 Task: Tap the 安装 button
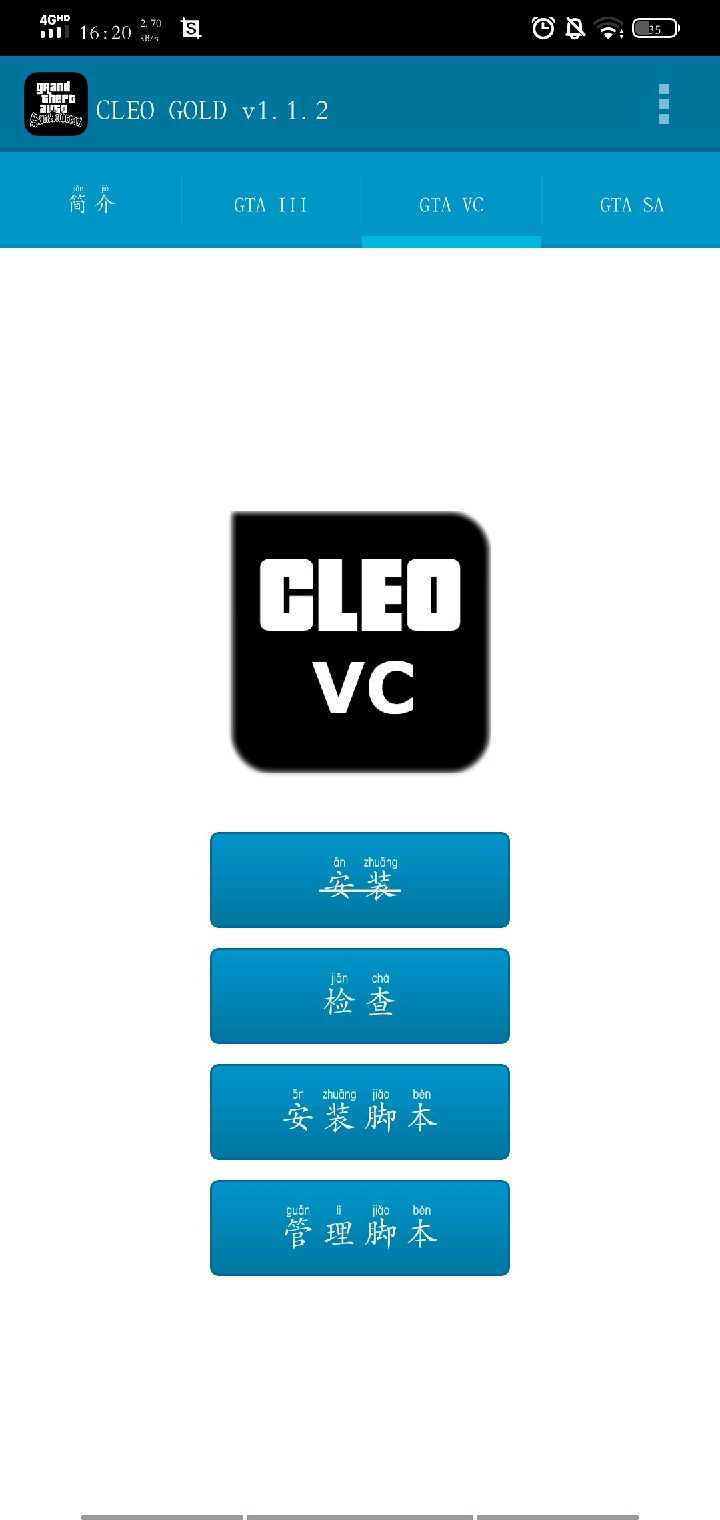coord(360,880)
